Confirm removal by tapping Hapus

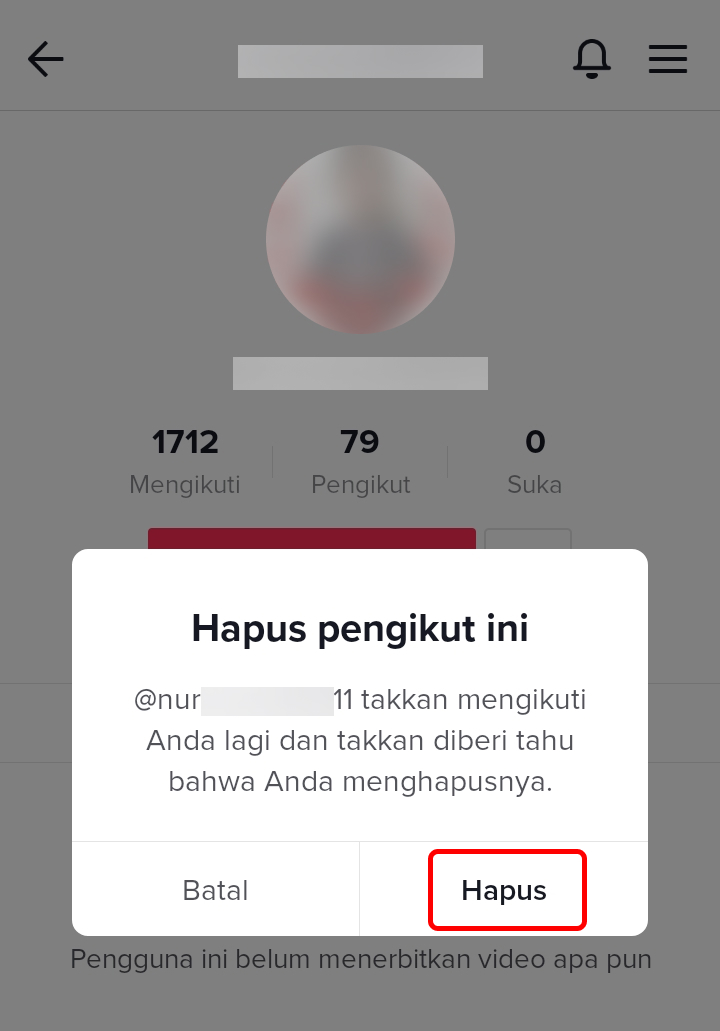[507, 889]
